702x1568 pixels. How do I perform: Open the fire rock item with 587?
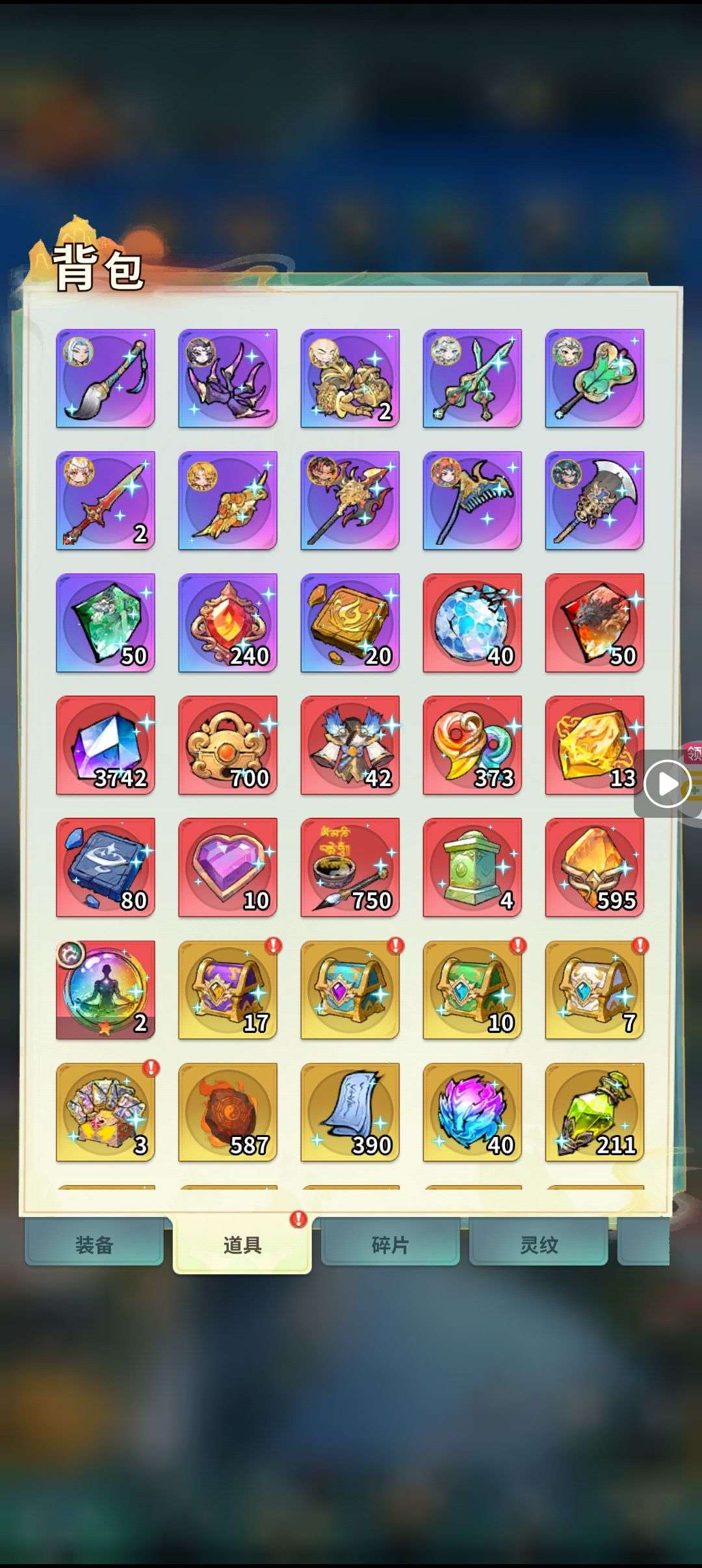tap(227, 1112)
